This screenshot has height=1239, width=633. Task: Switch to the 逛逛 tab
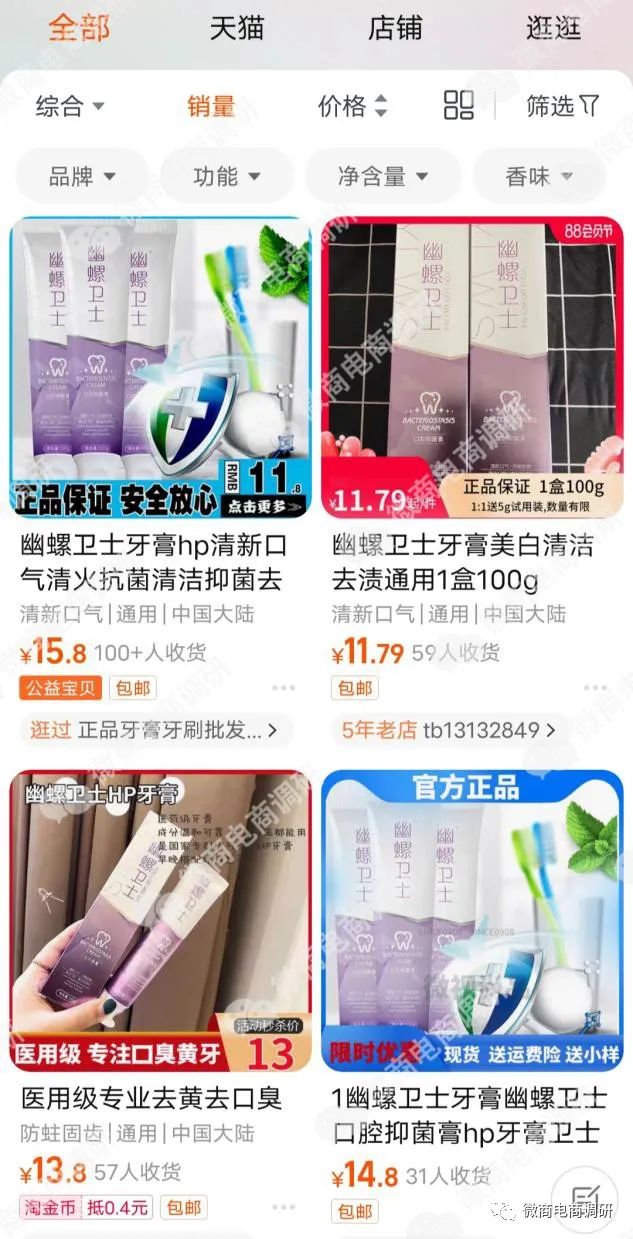(x=553, y=28)
